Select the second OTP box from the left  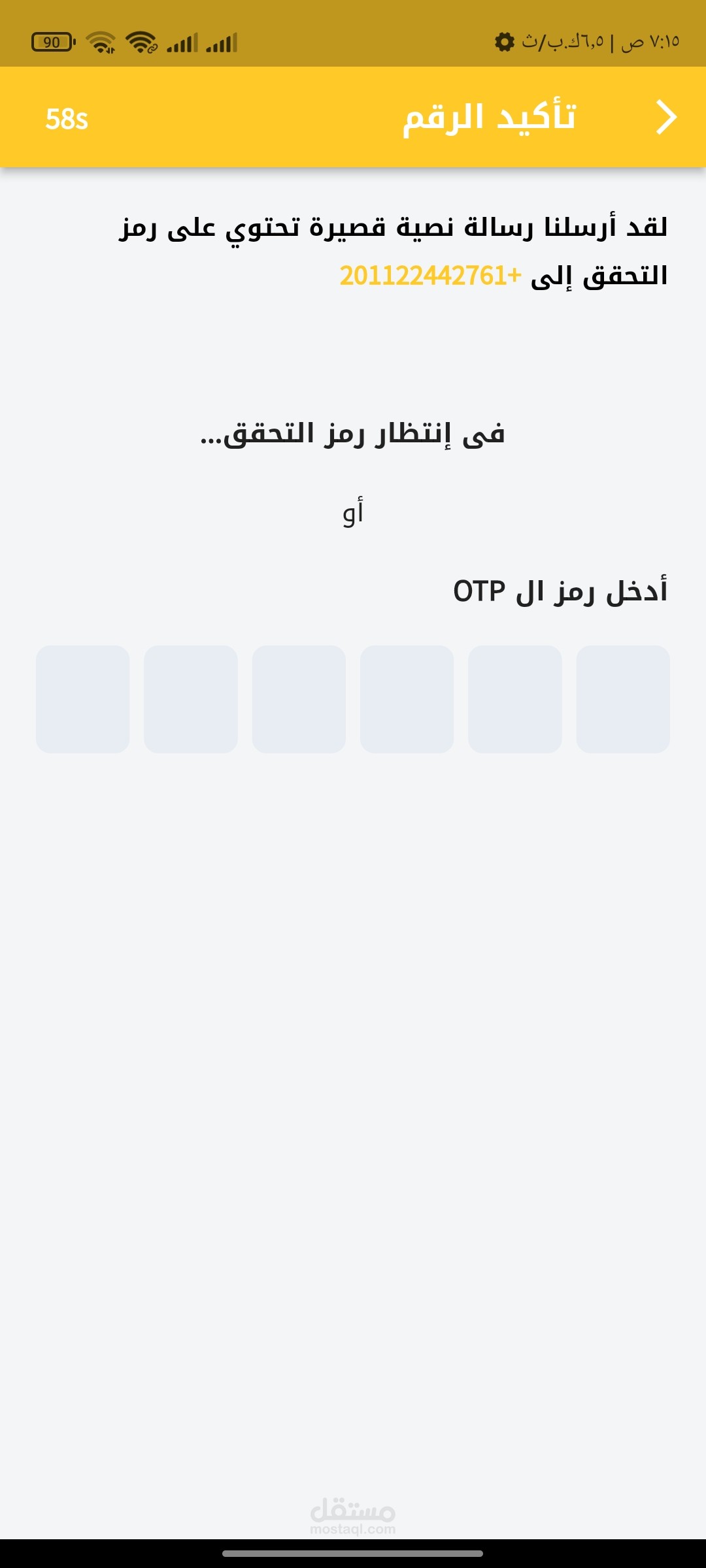191,699
